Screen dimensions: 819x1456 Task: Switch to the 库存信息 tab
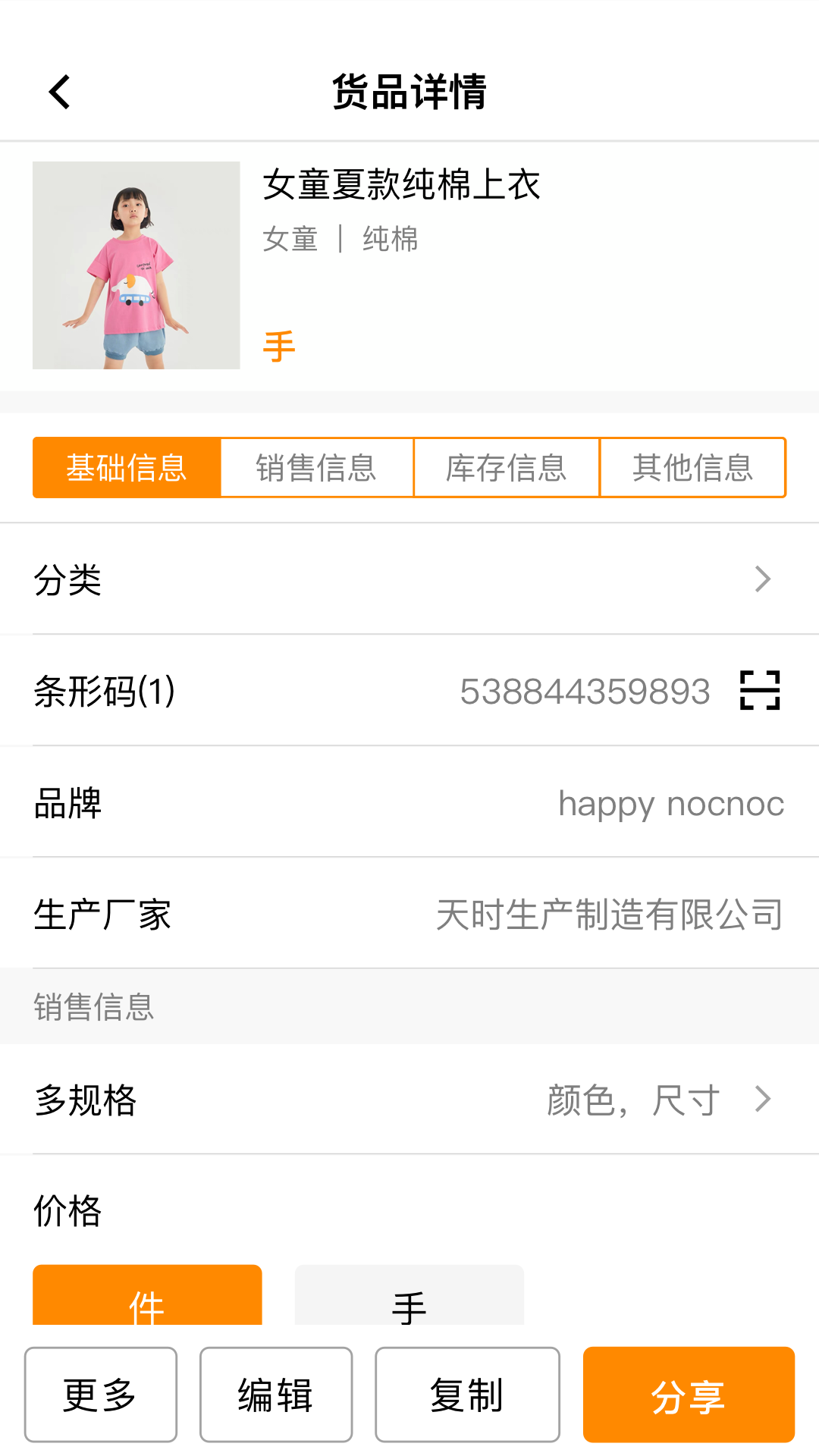pyautogui.click(x=506, y=467)
